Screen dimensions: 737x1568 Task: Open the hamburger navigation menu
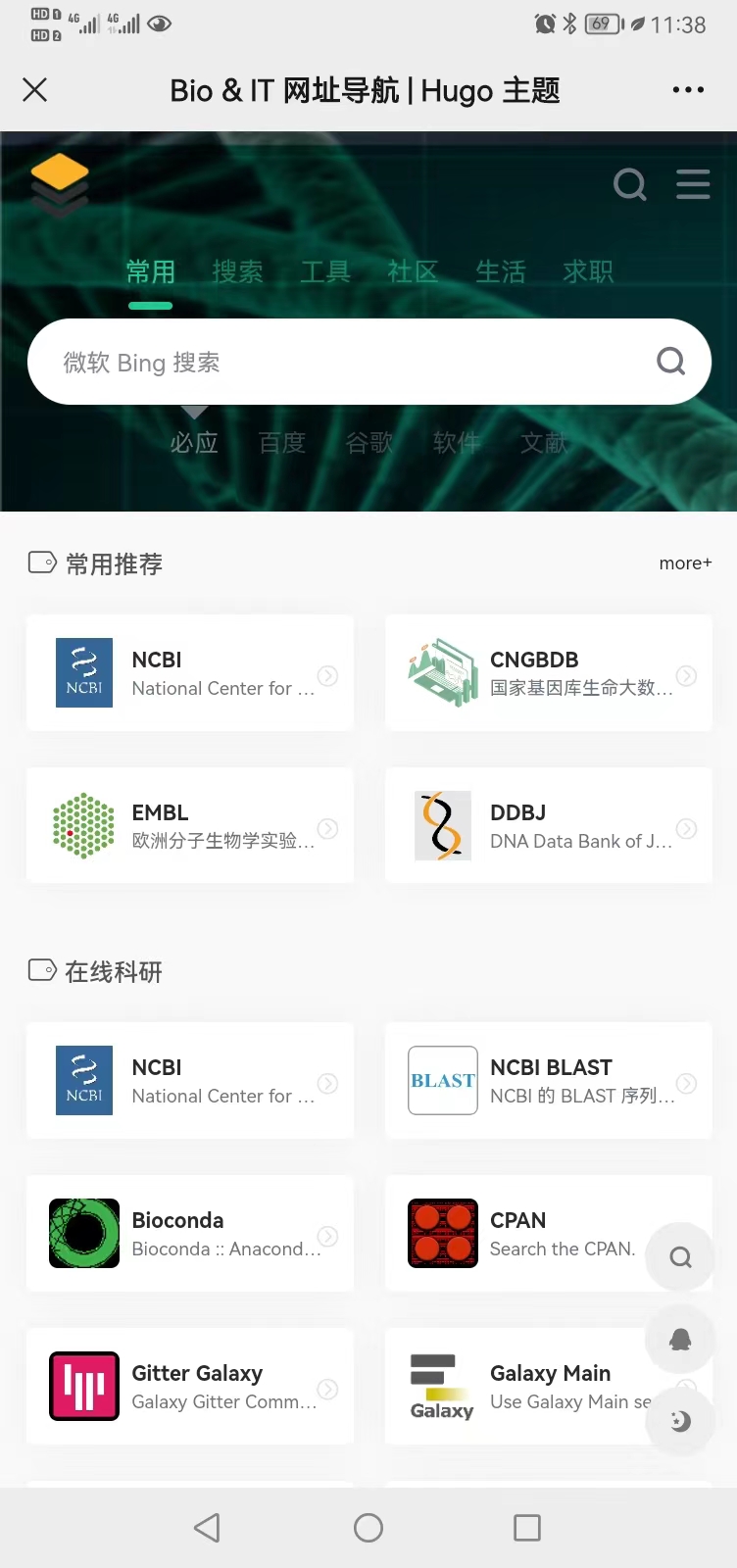(693, 184)
